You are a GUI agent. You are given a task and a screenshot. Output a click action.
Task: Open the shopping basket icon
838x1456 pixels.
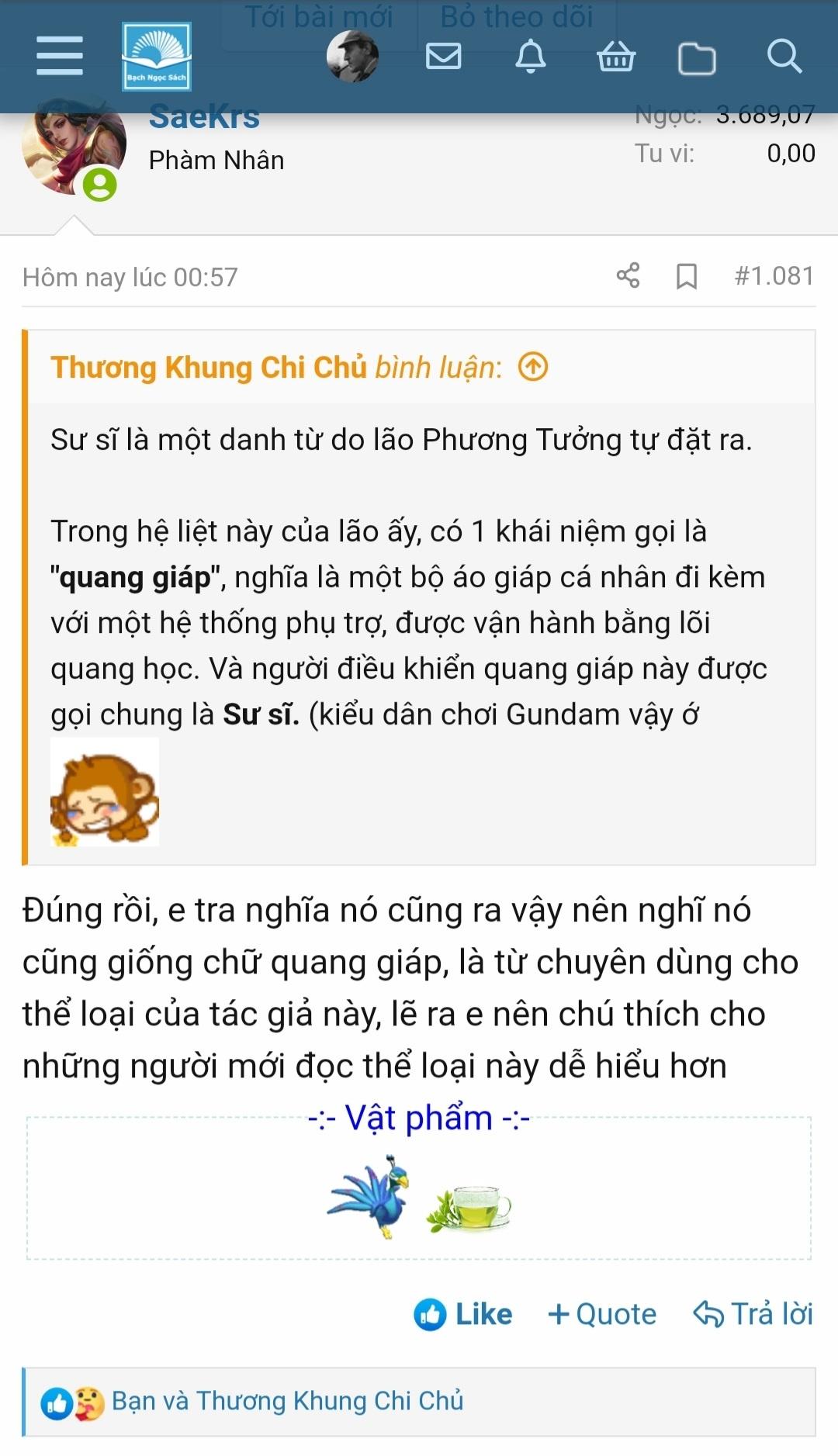pyautogui.click(x=616, y=57)
